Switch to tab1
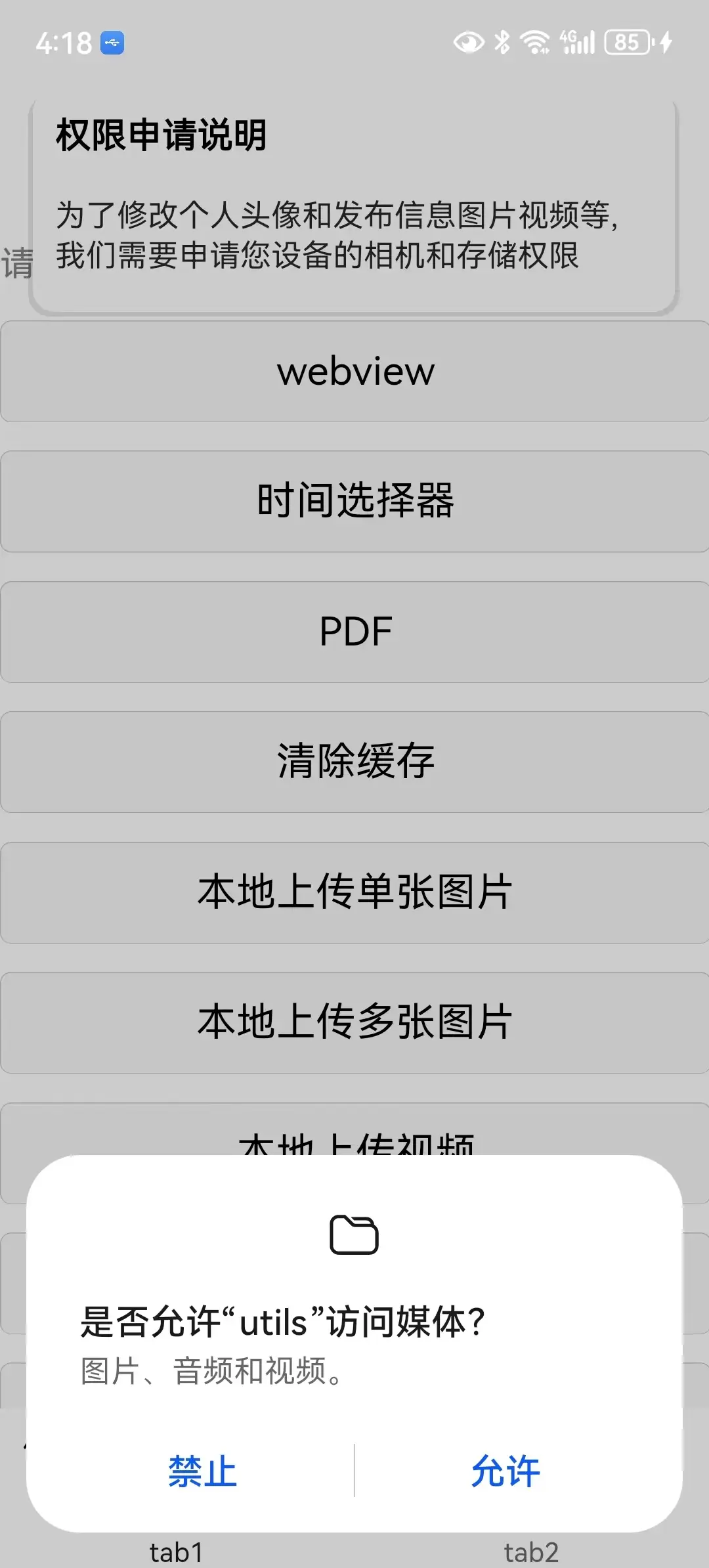Screen dimensions: 709x1568 (176, 1552)
